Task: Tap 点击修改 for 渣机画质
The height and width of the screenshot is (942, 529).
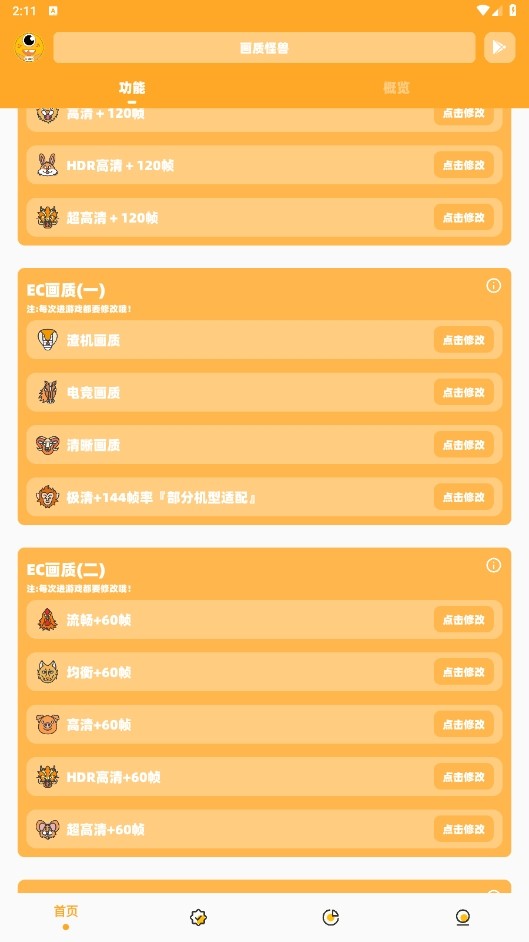Action: coord(464,339)
